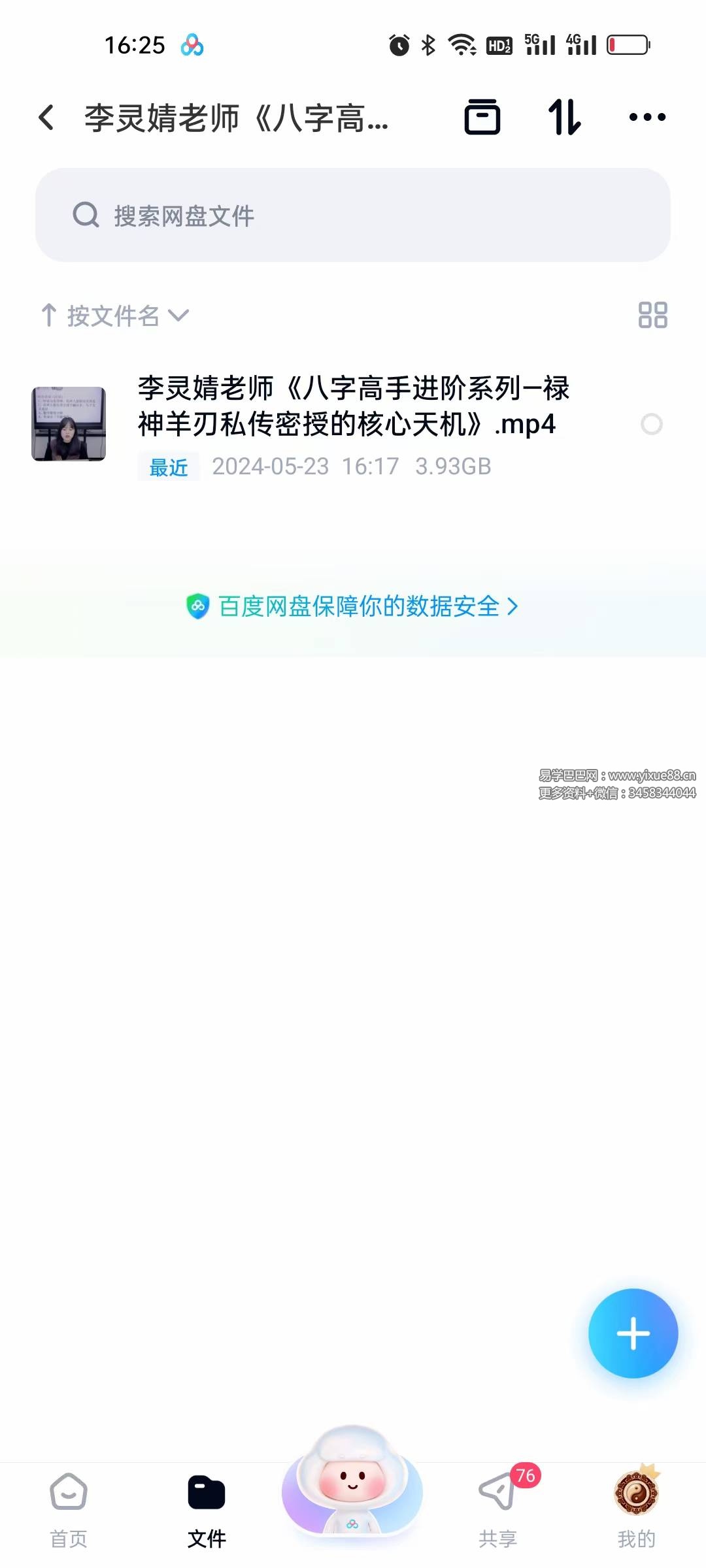Open 百度网盘保障你的数据安全 link
Viewport: 706px width, 1568px height.
[353, 606]
